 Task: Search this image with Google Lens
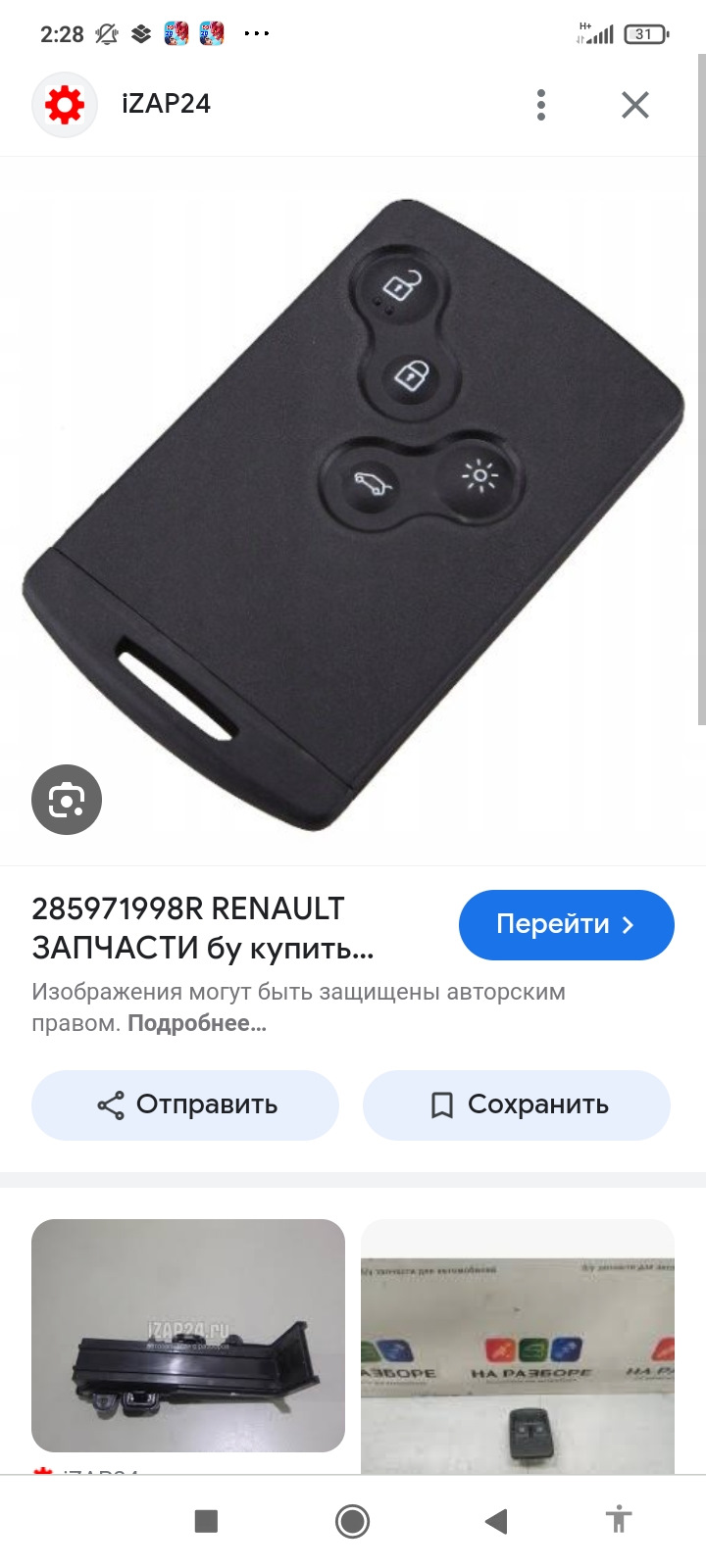pyautogui.click(x=67, y=800)
